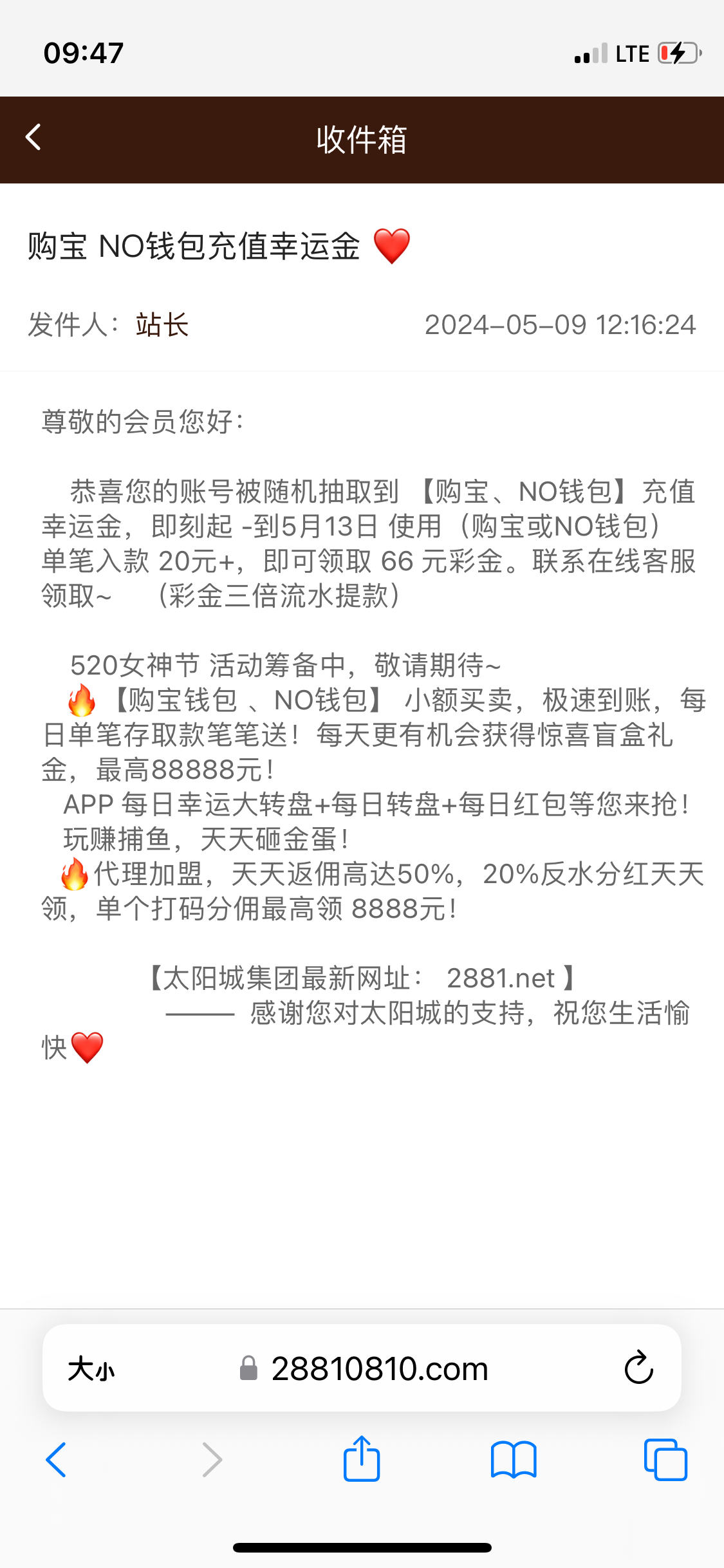
Task: Reload the current web page
Action: (x=638, y=1368)
